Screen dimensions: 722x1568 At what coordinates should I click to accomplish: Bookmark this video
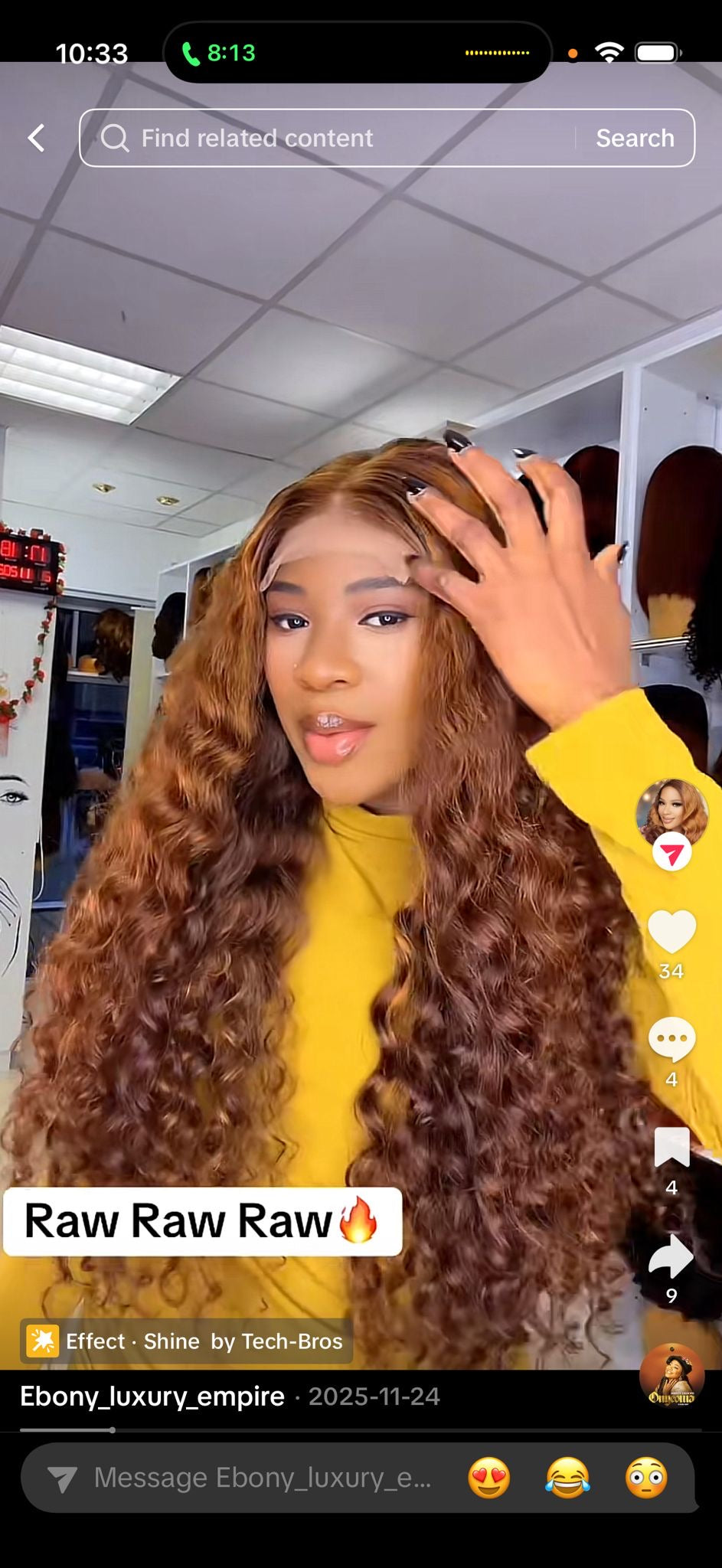click(671, 1147)
